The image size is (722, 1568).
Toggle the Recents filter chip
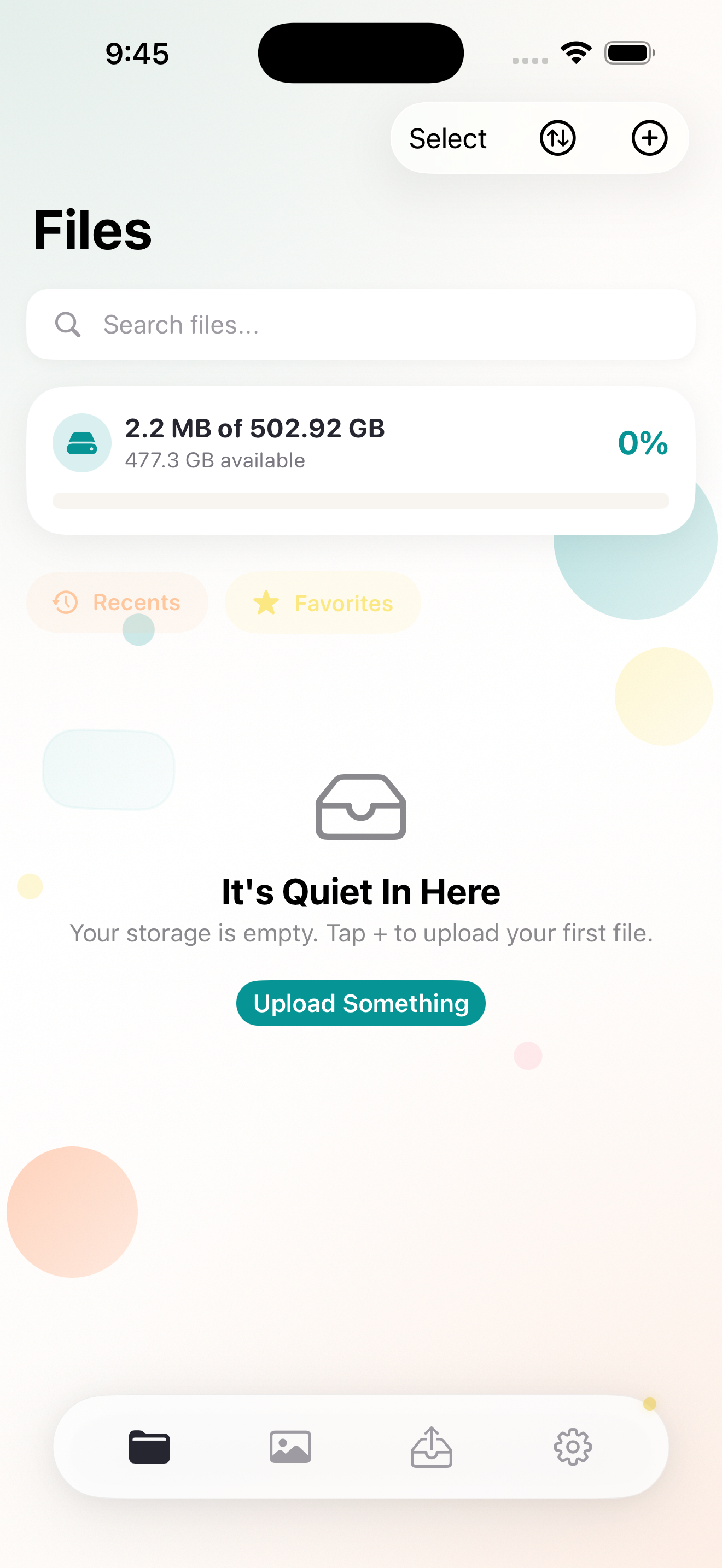[117, 602]
